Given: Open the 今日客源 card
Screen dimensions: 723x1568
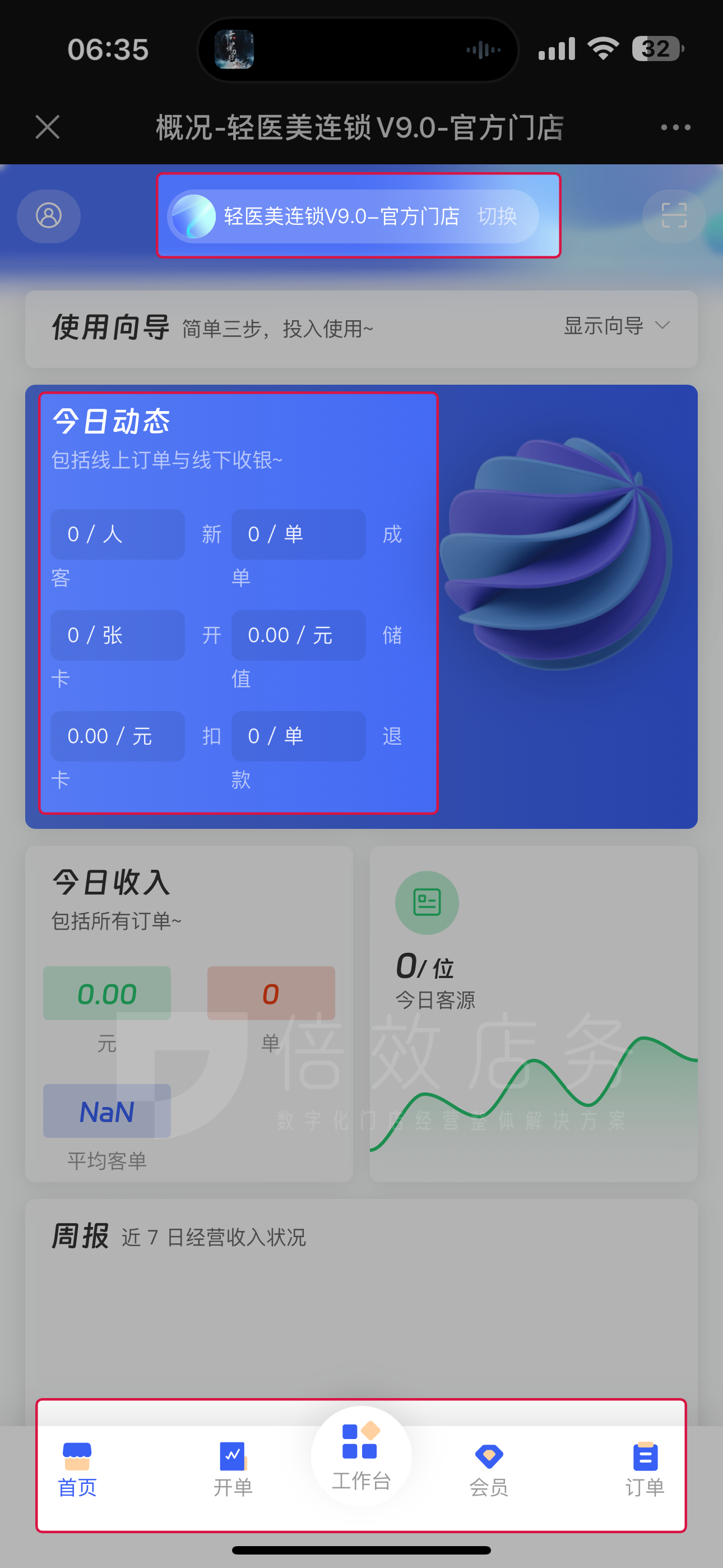Looking at the screenshot, I should coord(533,1013).
